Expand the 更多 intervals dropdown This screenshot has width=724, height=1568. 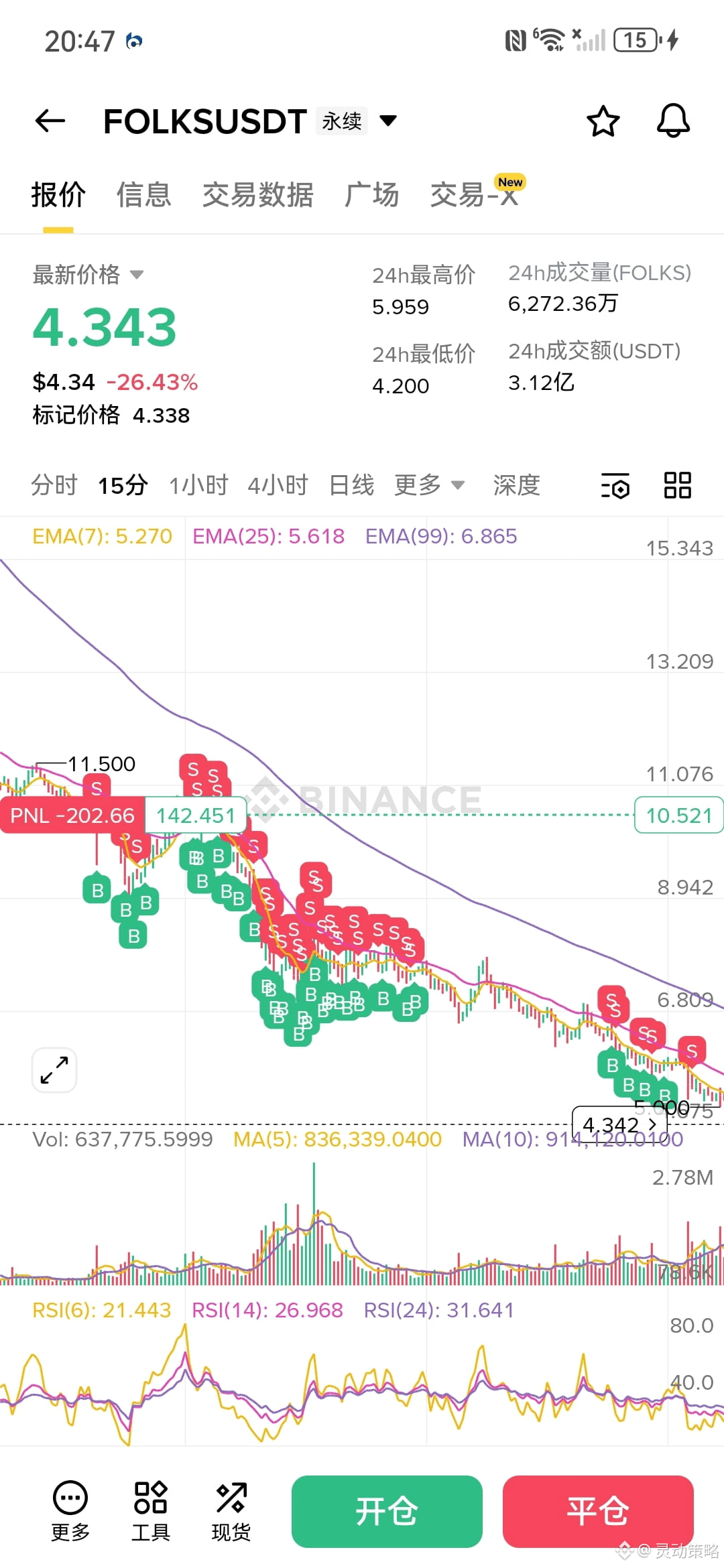tap(430, 484)
